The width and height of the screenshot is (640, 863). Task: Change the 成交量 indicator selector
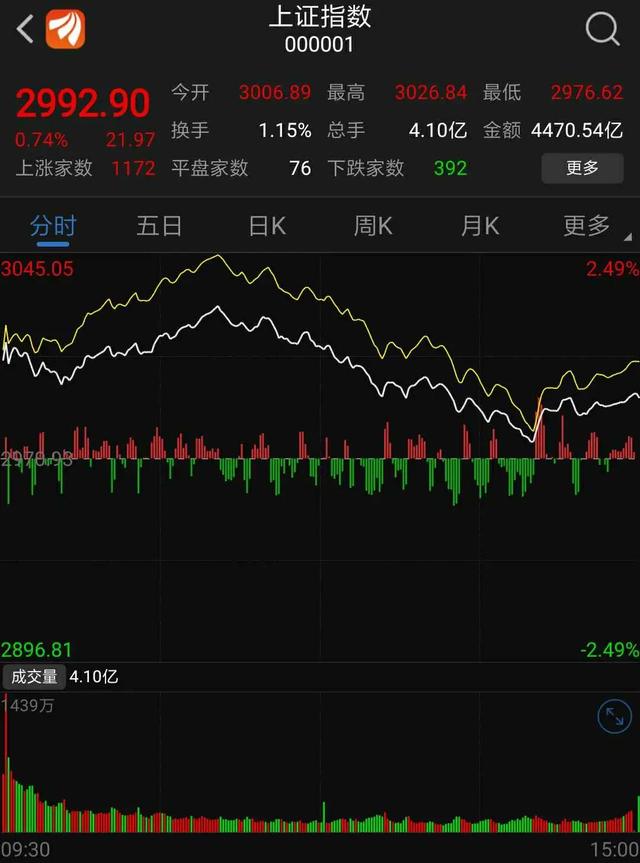pyautogui.click(x=34, y=677)
